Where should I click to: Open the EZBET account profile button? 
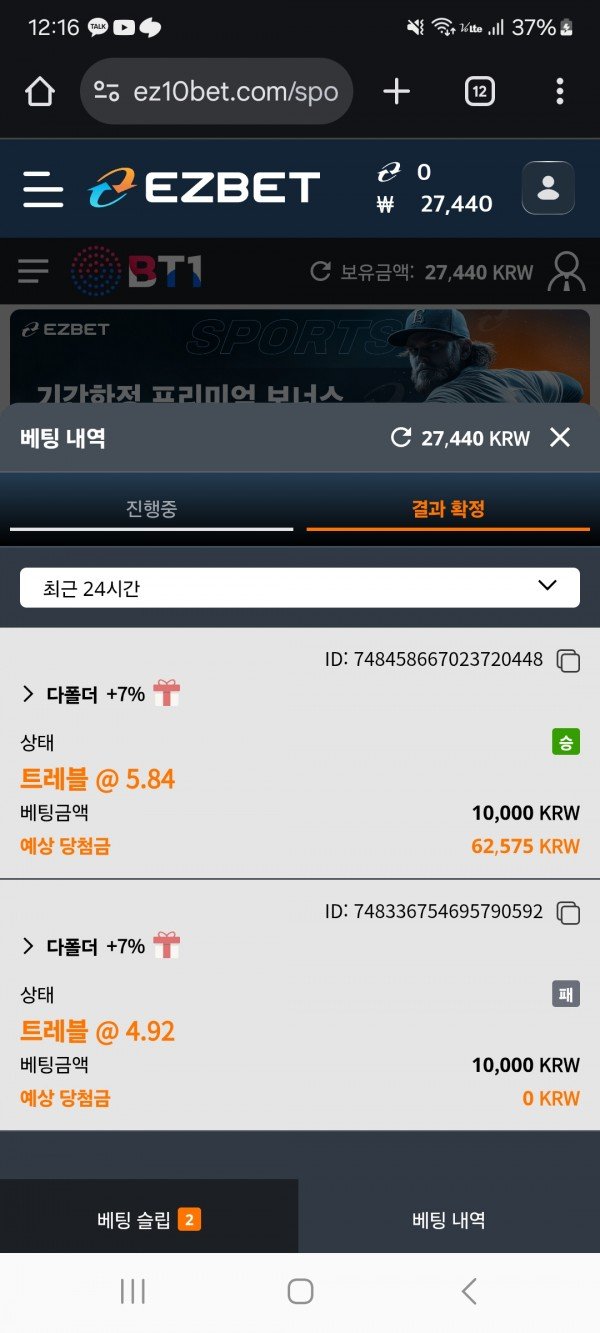(548, 188)
